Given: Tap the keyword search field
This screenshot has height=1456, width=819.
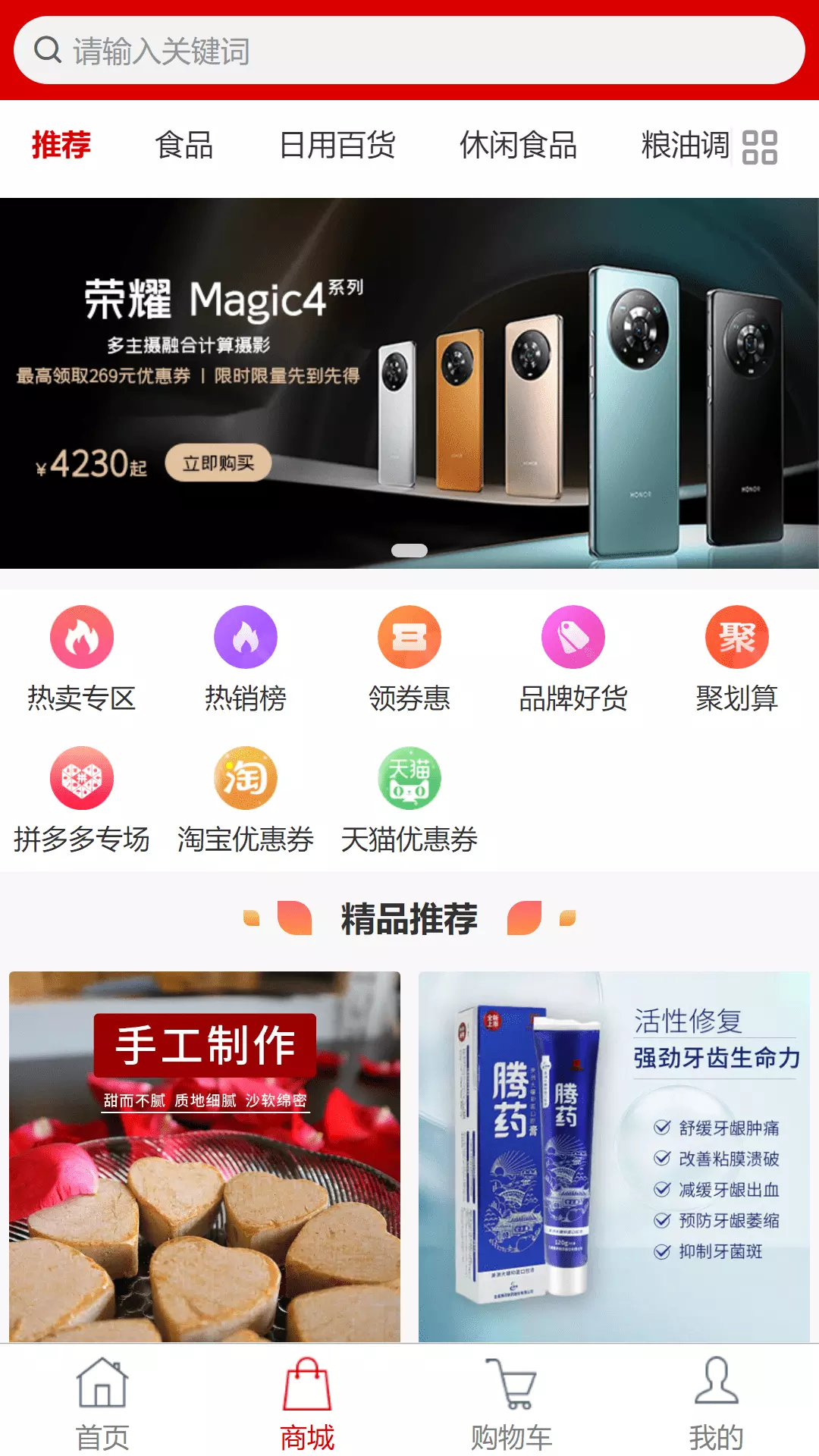Looking at the screenshot, I should pyautogui.click(x=409, y=50).
